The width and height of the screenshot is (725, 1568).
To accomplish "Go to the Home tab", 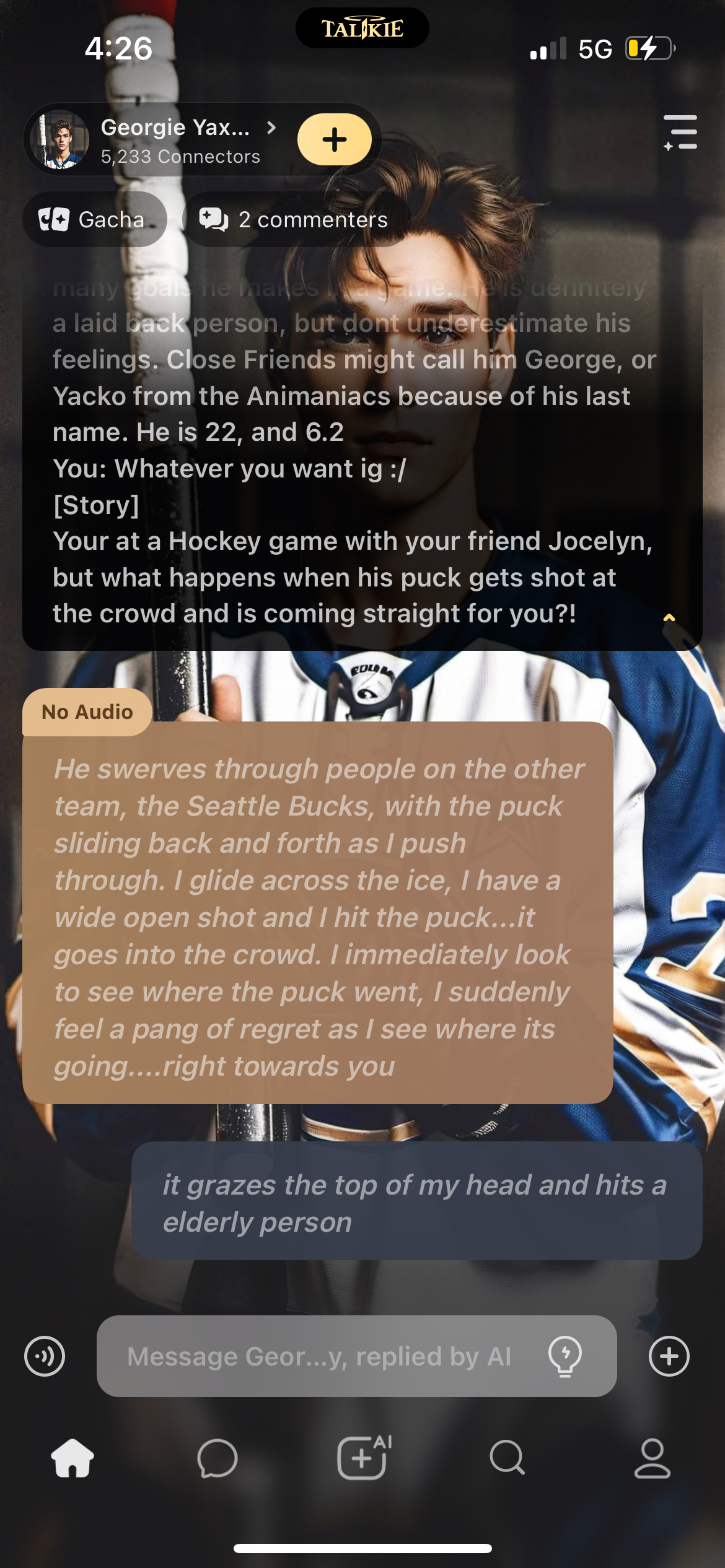I will pos(72,1458).
